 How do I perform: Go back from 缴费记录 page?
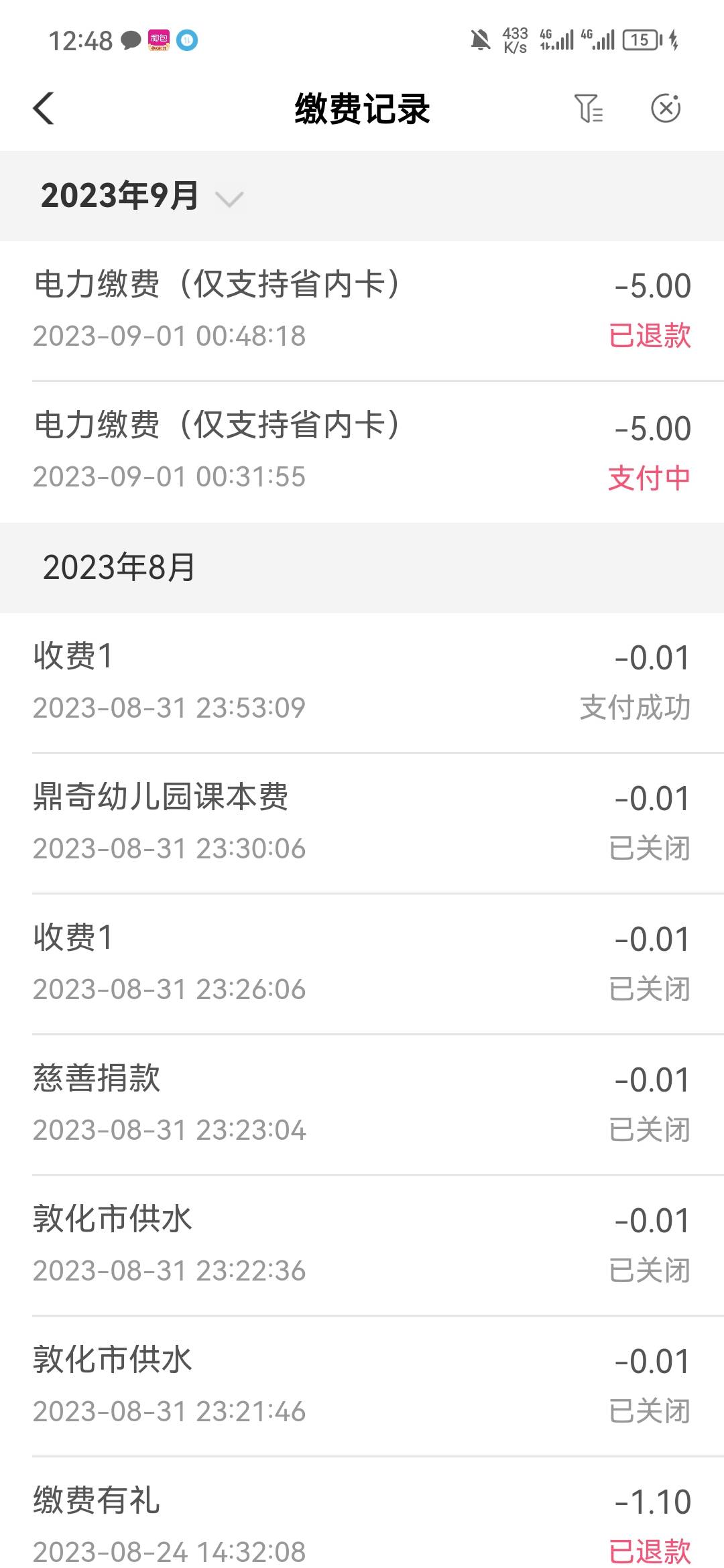point(44,109)
